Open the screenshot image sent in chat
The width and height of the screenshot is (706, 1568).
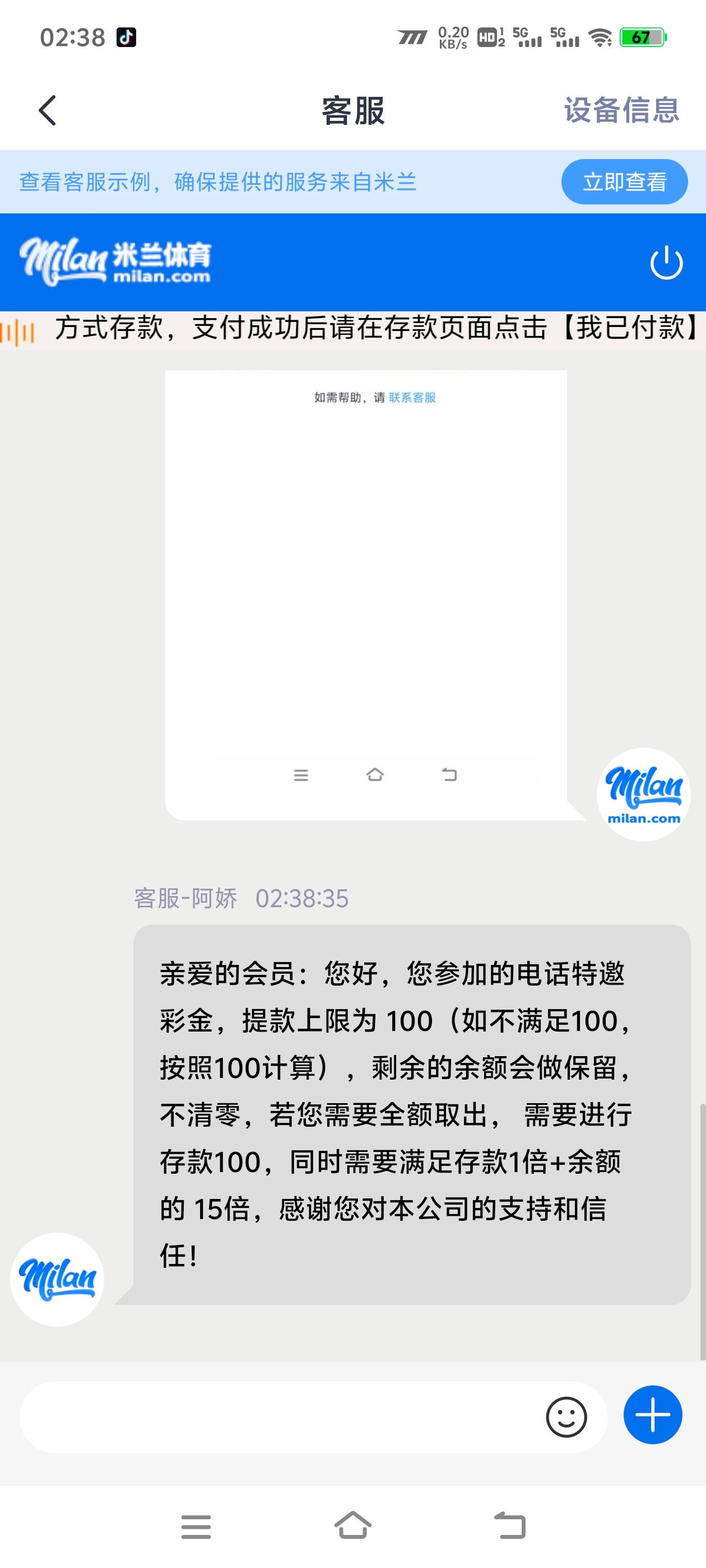(366, 594)
